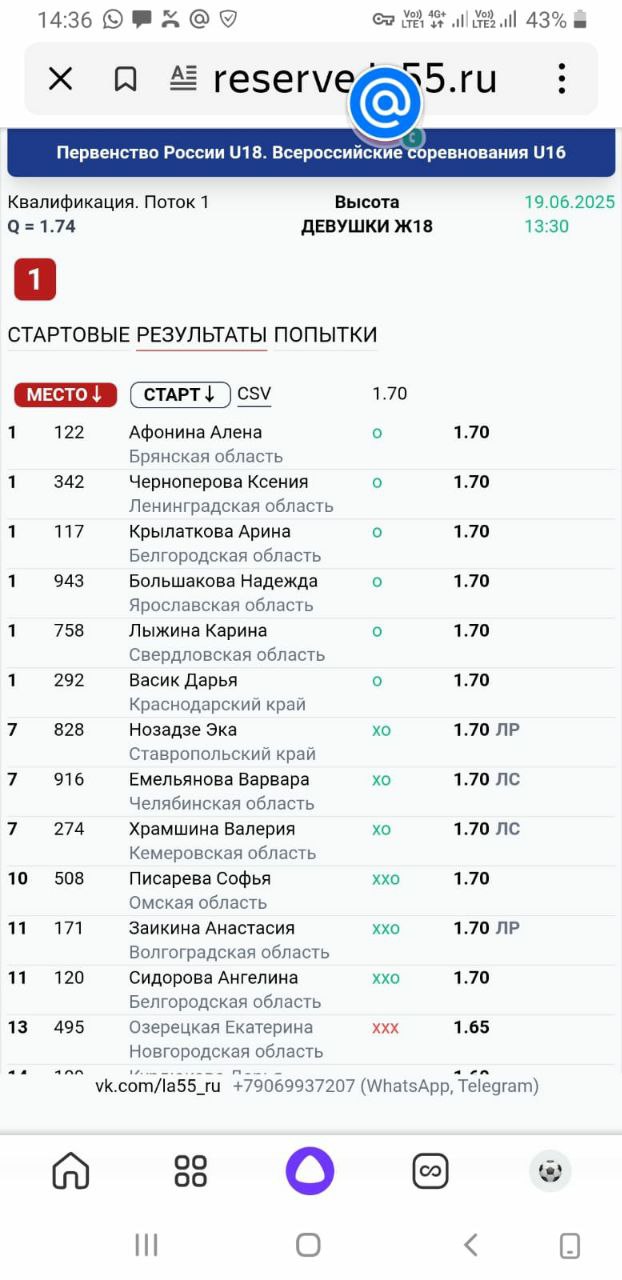Screen dimensions: 622x1280
Task: Launch the Alice assistant button
Action: (x=310, y=1170)
